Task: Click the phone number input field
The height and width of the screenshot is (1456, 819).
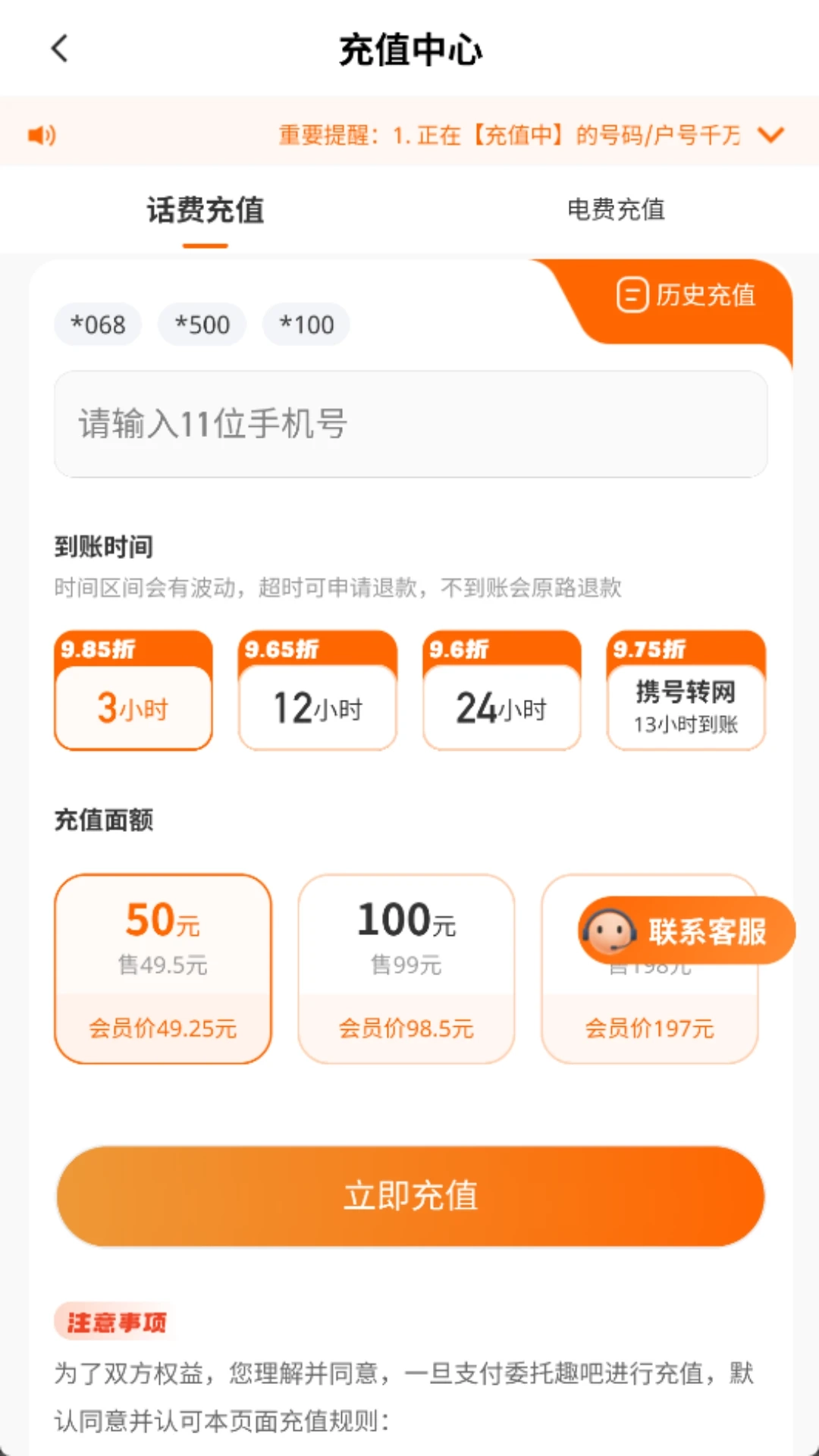Action: [409, 424]
